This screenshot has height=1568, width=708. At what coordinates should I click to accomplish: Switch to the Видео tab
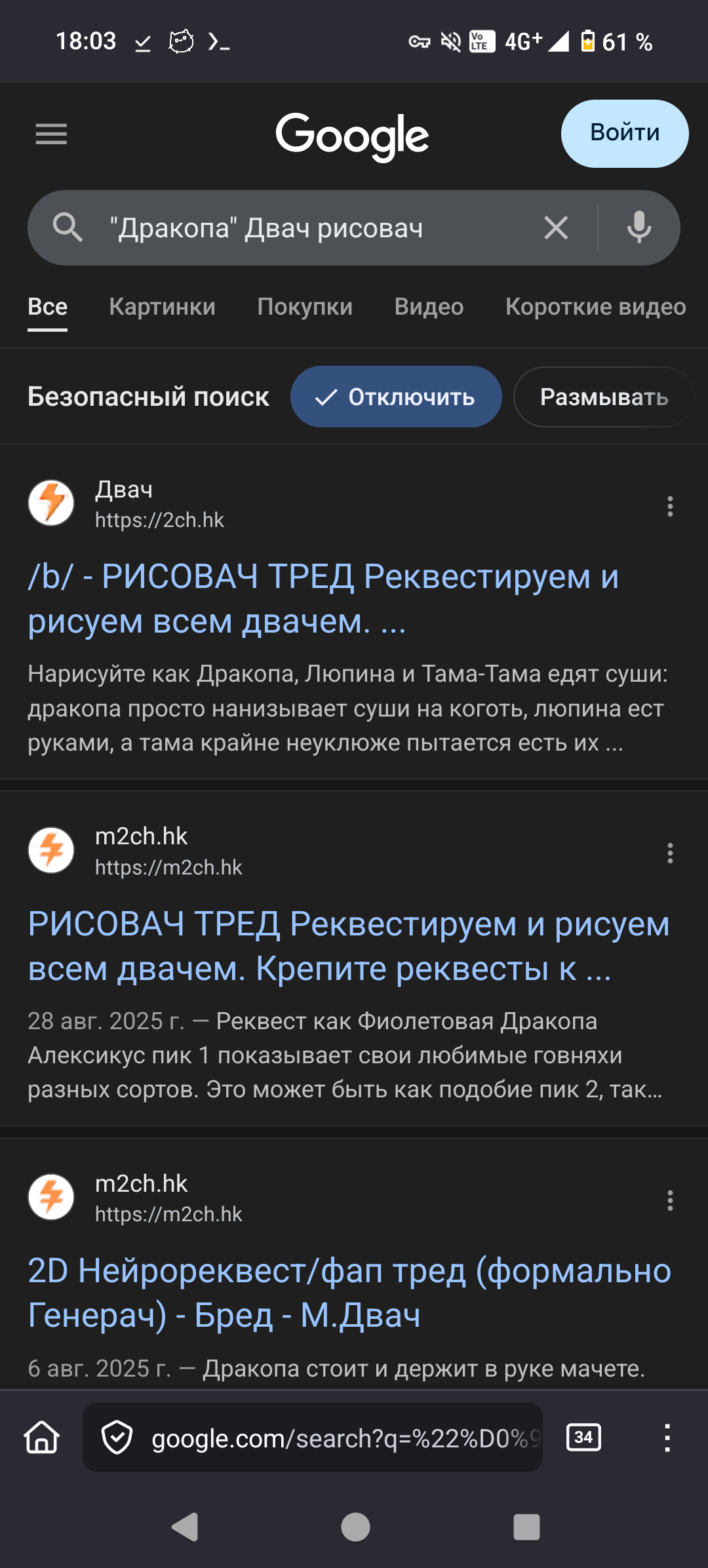tap(429, 306)
